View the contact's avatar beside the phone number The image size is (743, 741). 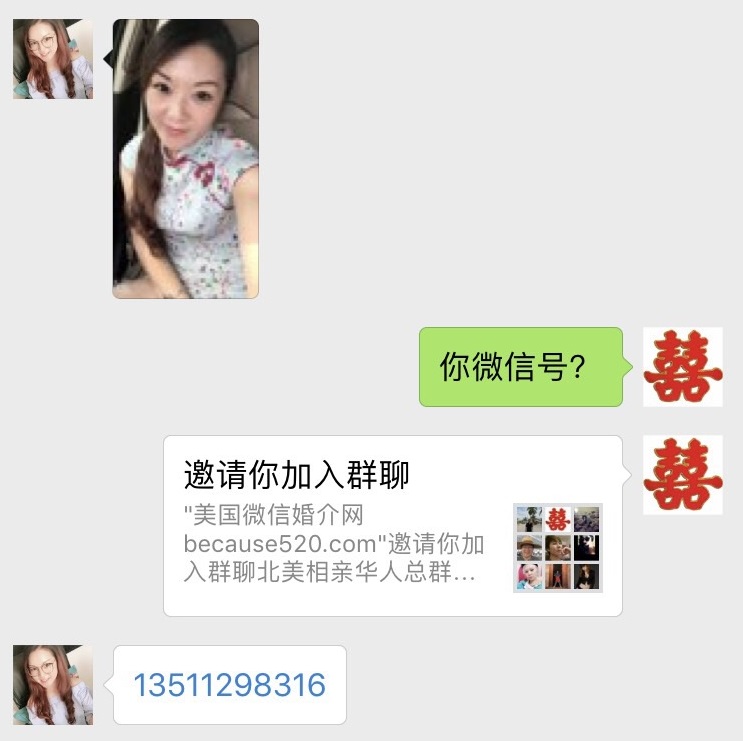[x=53, y=685]
